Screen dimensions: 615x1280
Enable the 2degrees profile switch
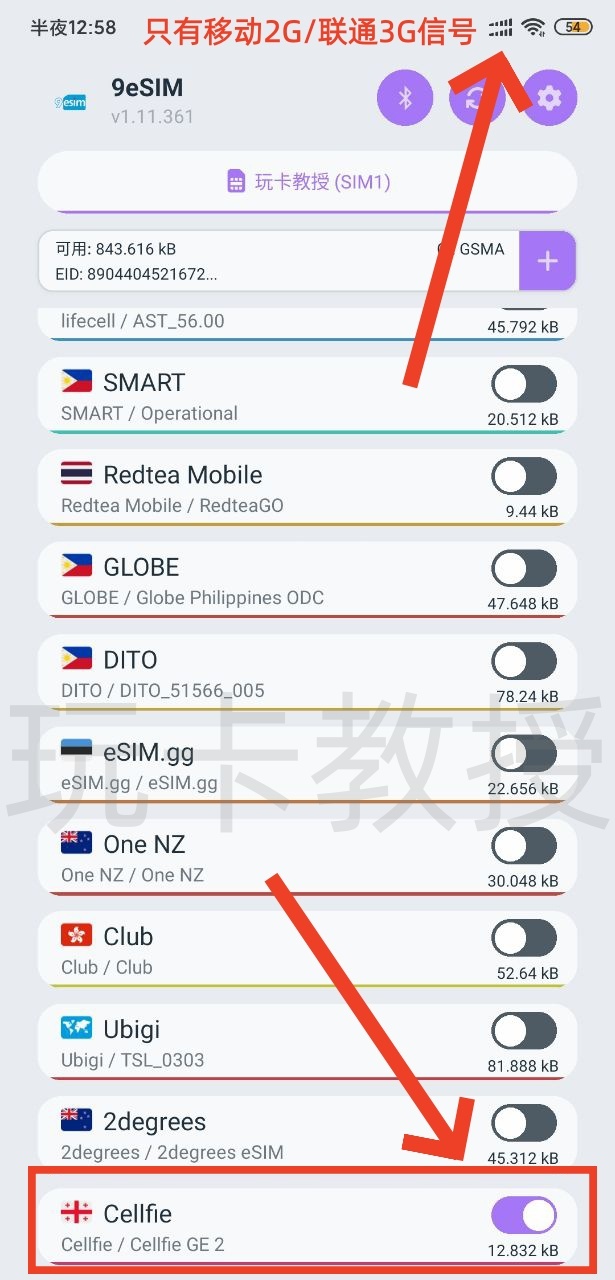(524, 1123)
